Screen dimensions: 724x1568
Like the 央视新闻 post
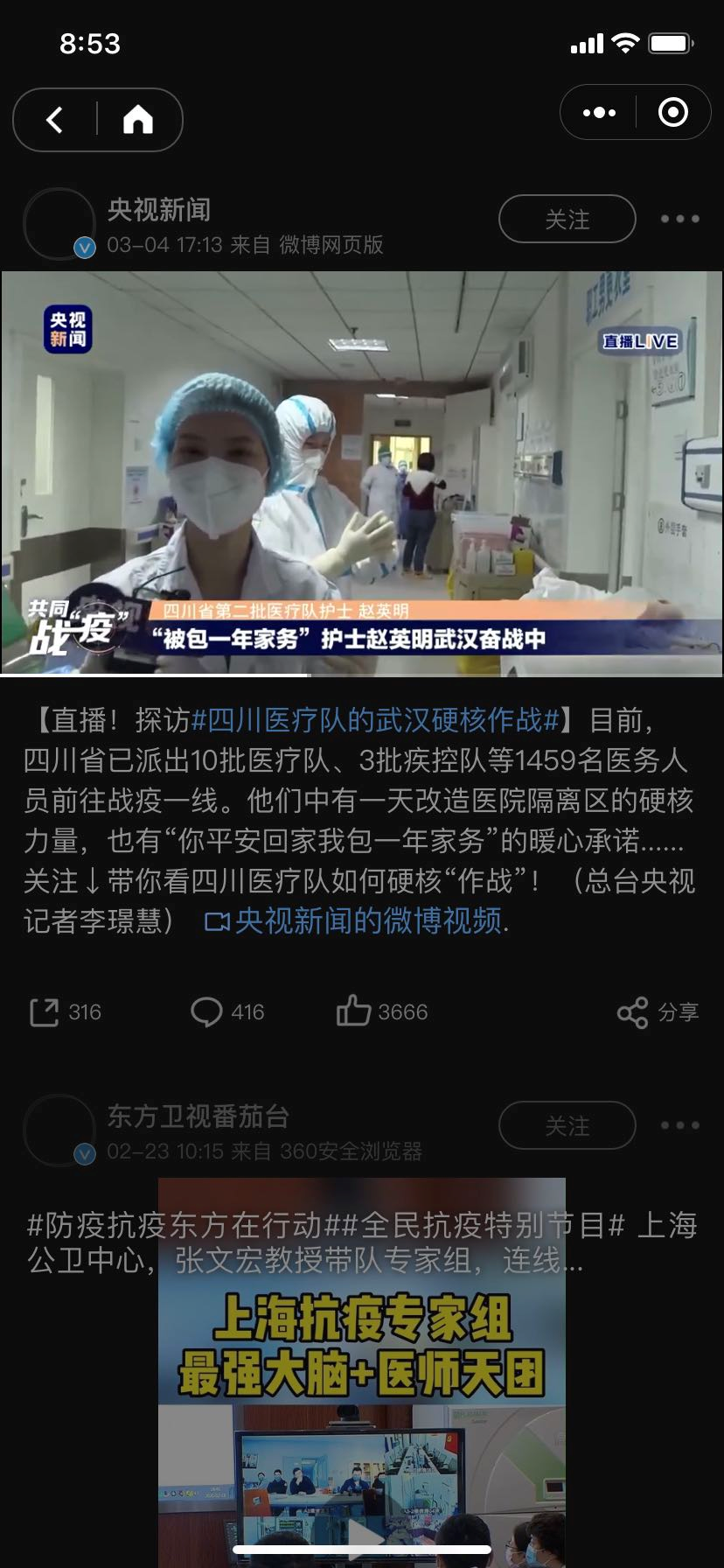click(382, 1012)
